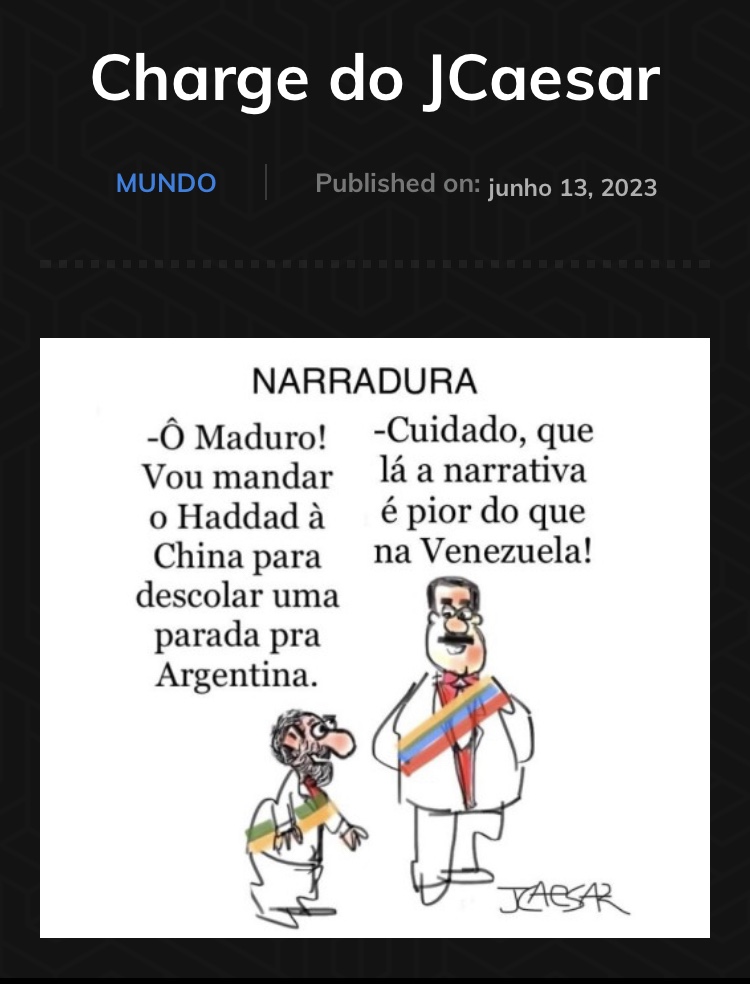Open the MUNDO category link
Screen dimensions: 750x984
click(166, 184)
